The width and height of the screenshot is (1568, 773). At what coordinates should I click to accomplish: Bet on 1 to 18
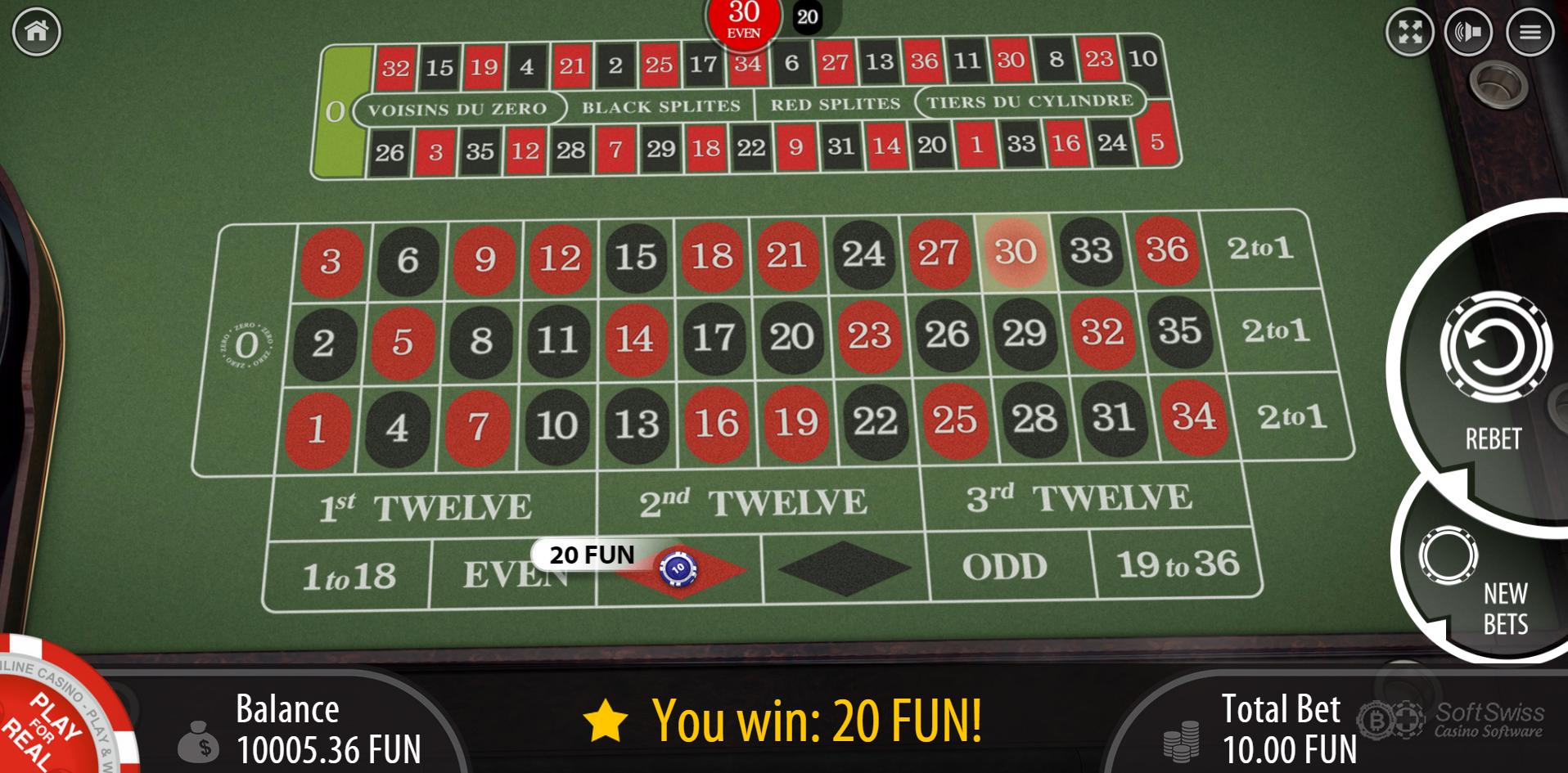pyautogui.click(x=349, y=577)
